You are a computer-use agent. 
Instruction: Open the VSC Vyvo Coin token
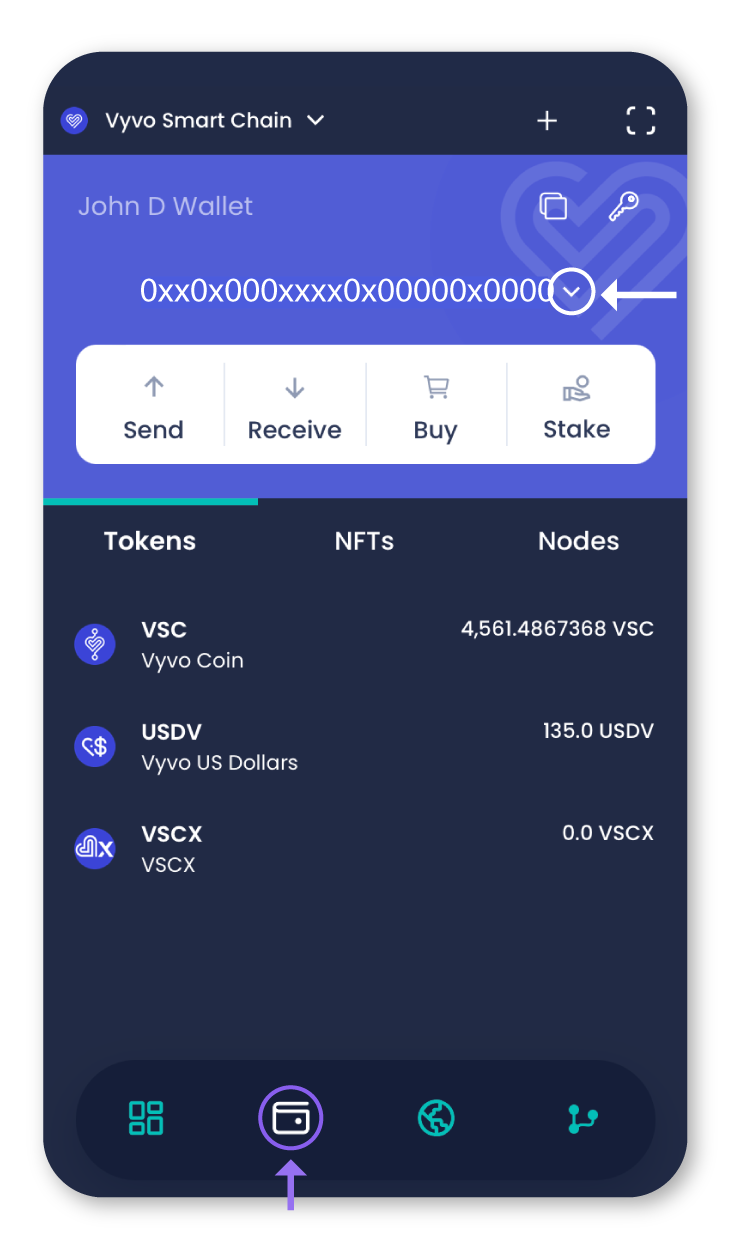click(364, 644)
